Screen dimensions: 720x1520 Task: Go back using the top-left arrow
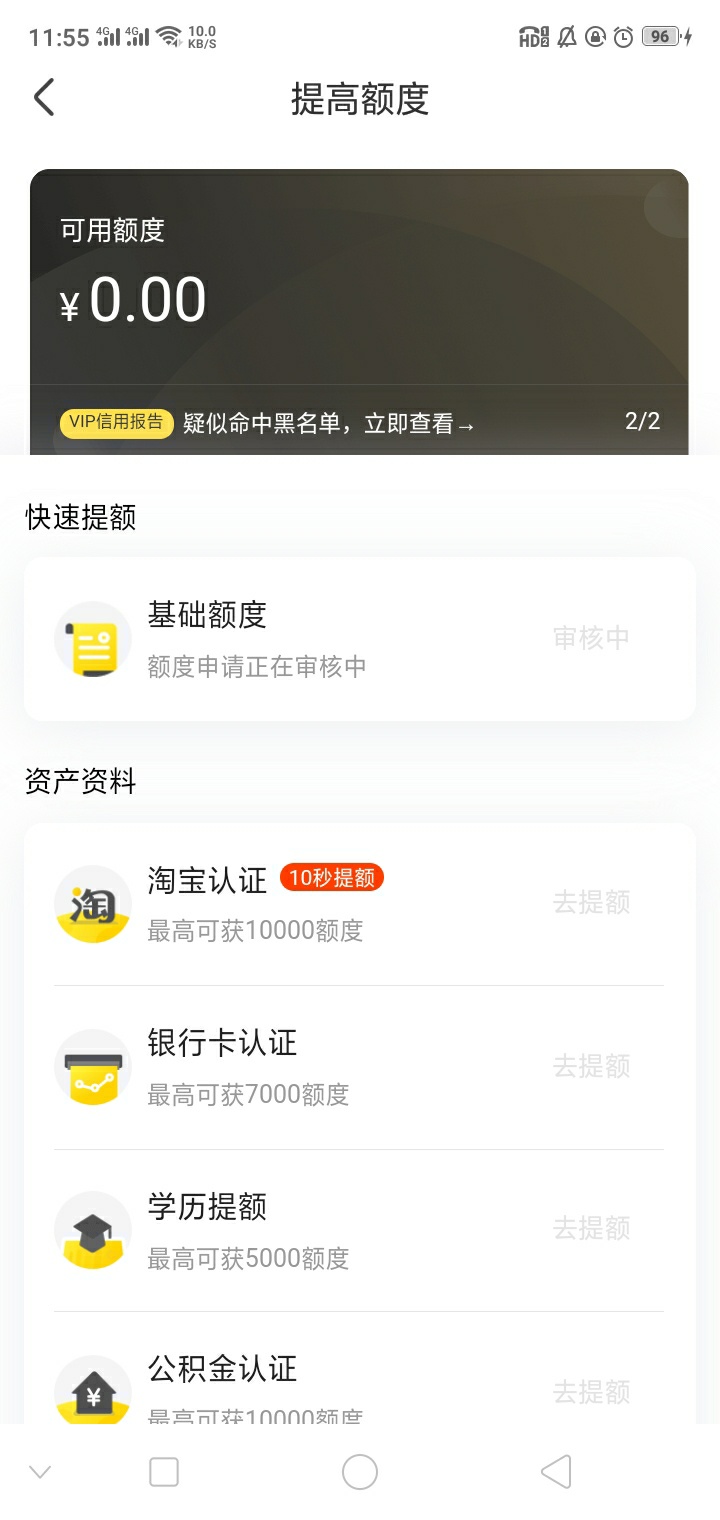[44, 98]
